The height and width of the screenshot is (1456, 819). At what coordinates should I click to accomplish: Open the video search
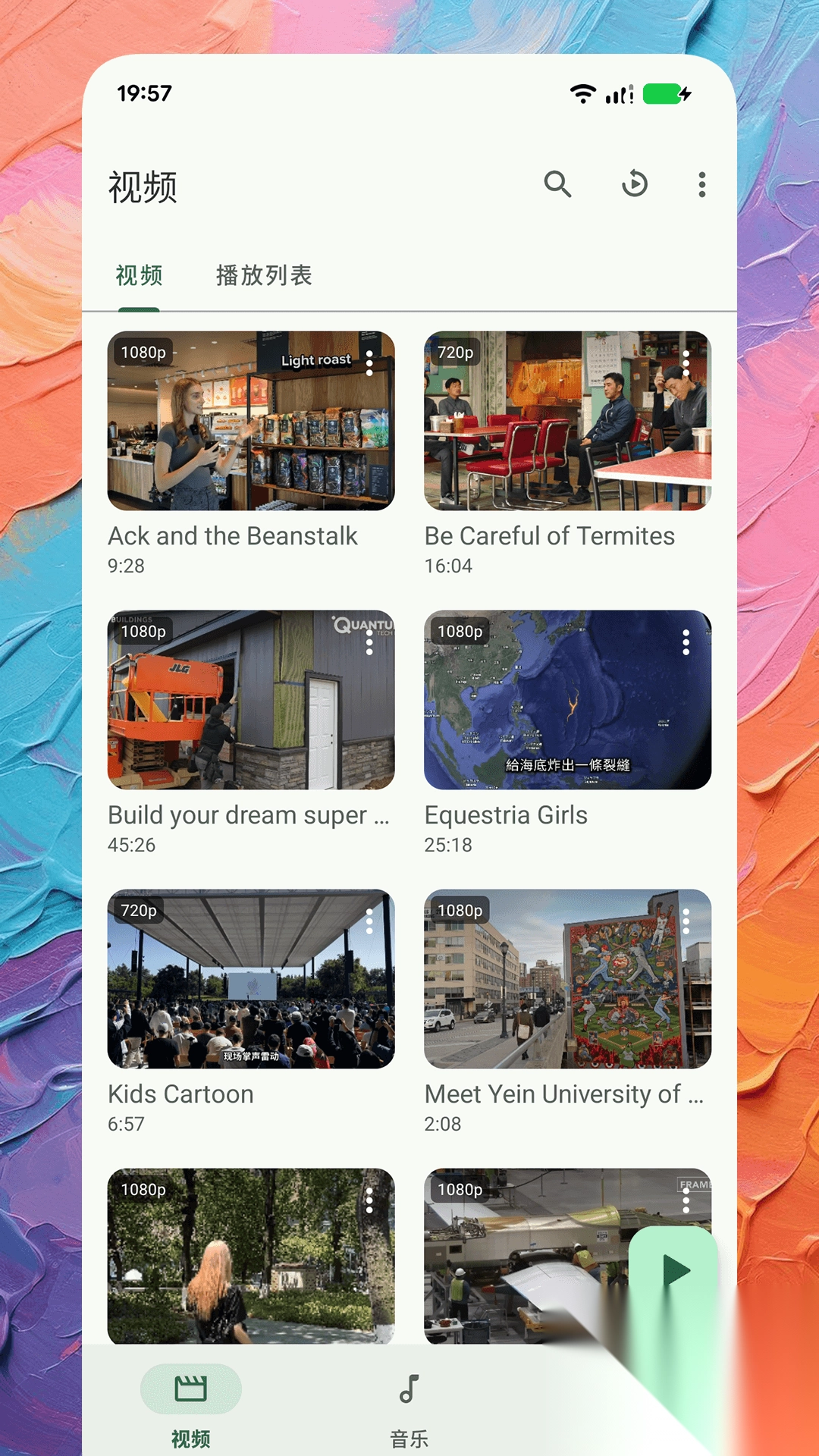(557, 184)
